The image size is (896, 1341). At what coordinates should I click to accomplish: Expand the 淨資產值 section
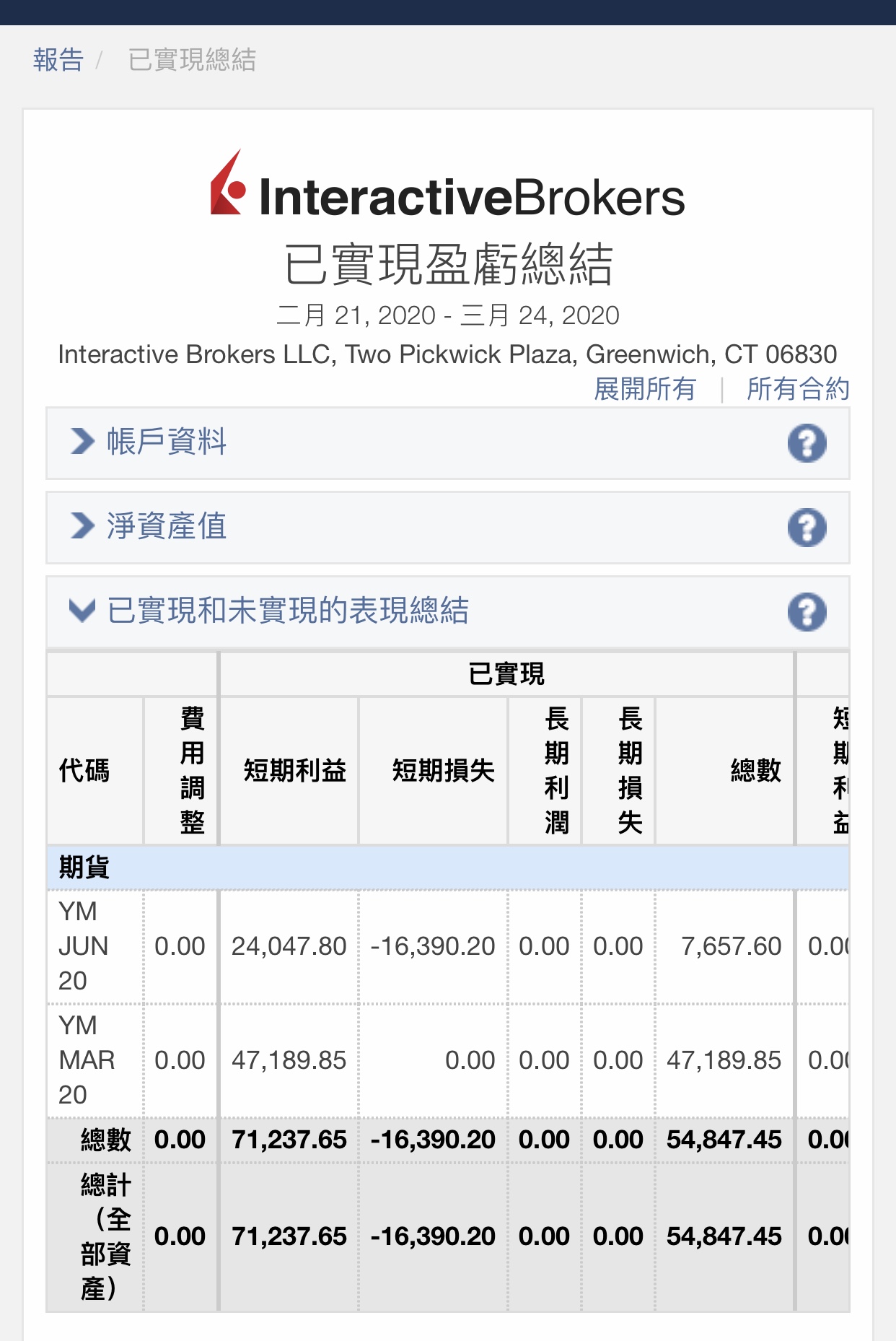(166, 526)
